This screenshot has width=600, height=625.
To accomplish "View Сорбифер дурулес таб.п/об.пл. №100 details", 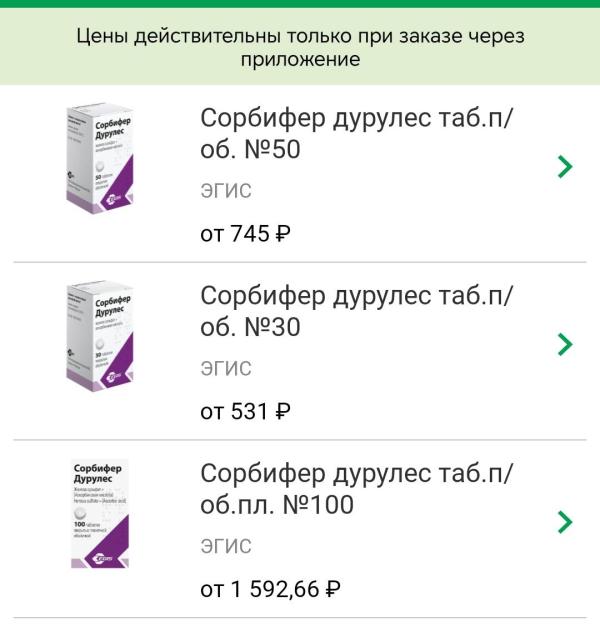I will point(355,488).
